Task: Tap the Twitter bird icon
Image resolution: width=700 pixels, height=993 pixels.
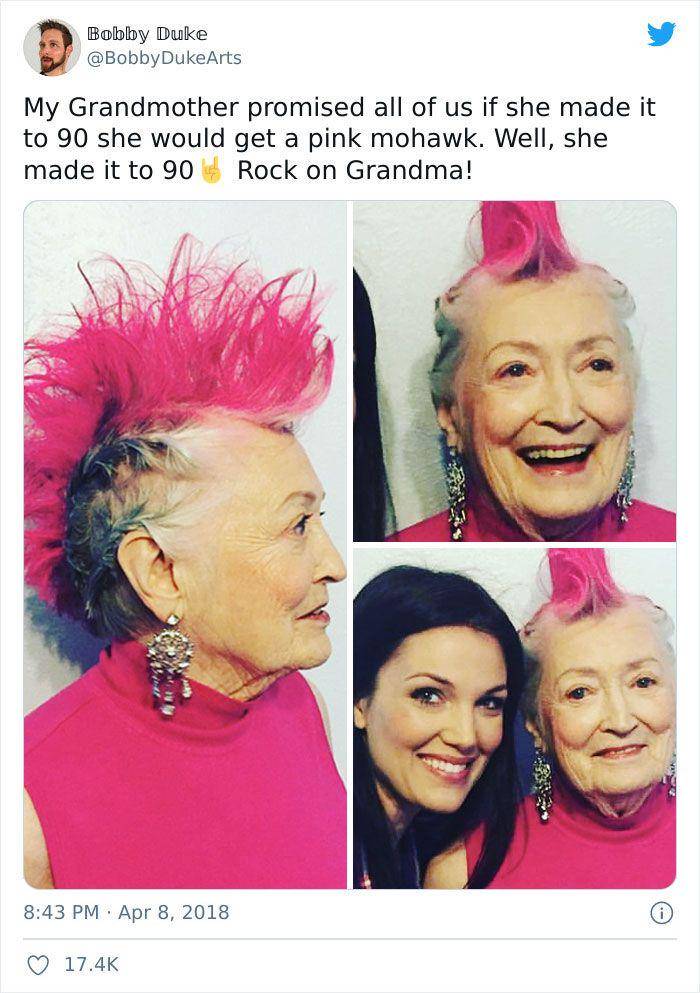Action: (x=661, y=34)
